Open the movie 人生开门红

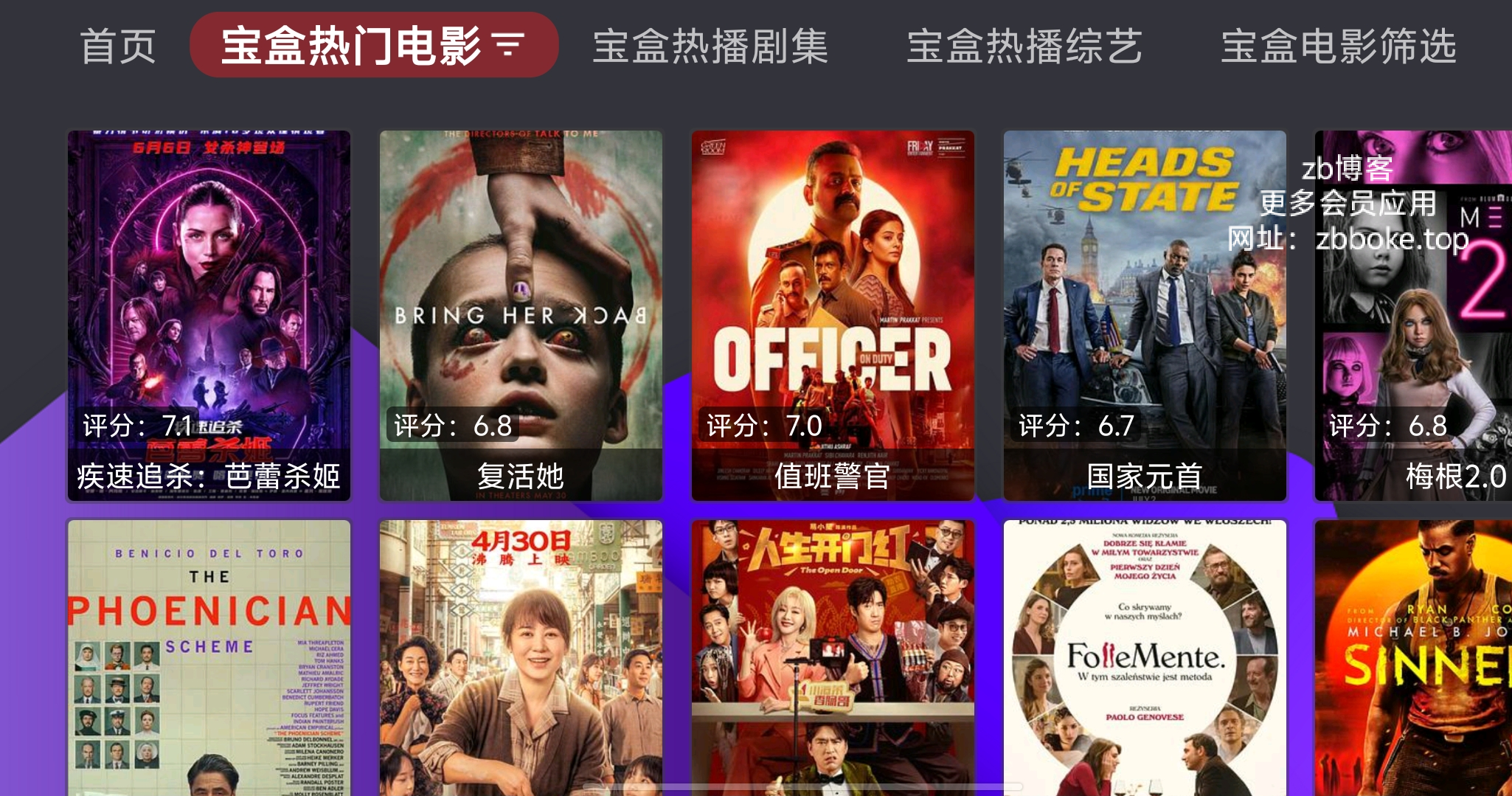click(833, 657)
